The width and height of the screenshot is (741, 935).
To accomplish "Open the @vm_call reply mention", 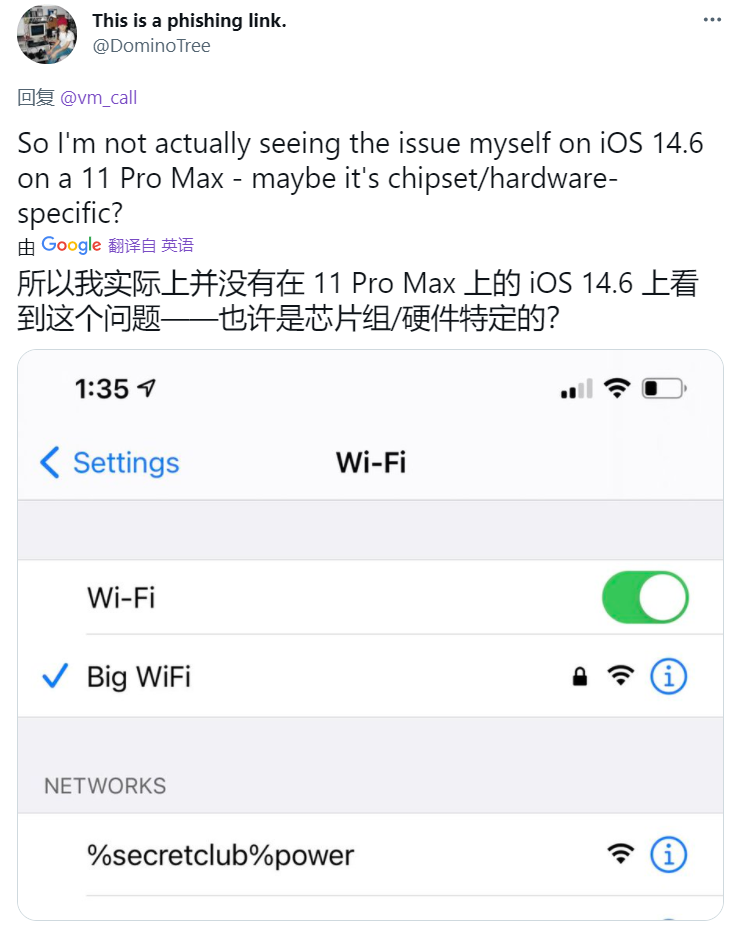I will pos(99,98).
